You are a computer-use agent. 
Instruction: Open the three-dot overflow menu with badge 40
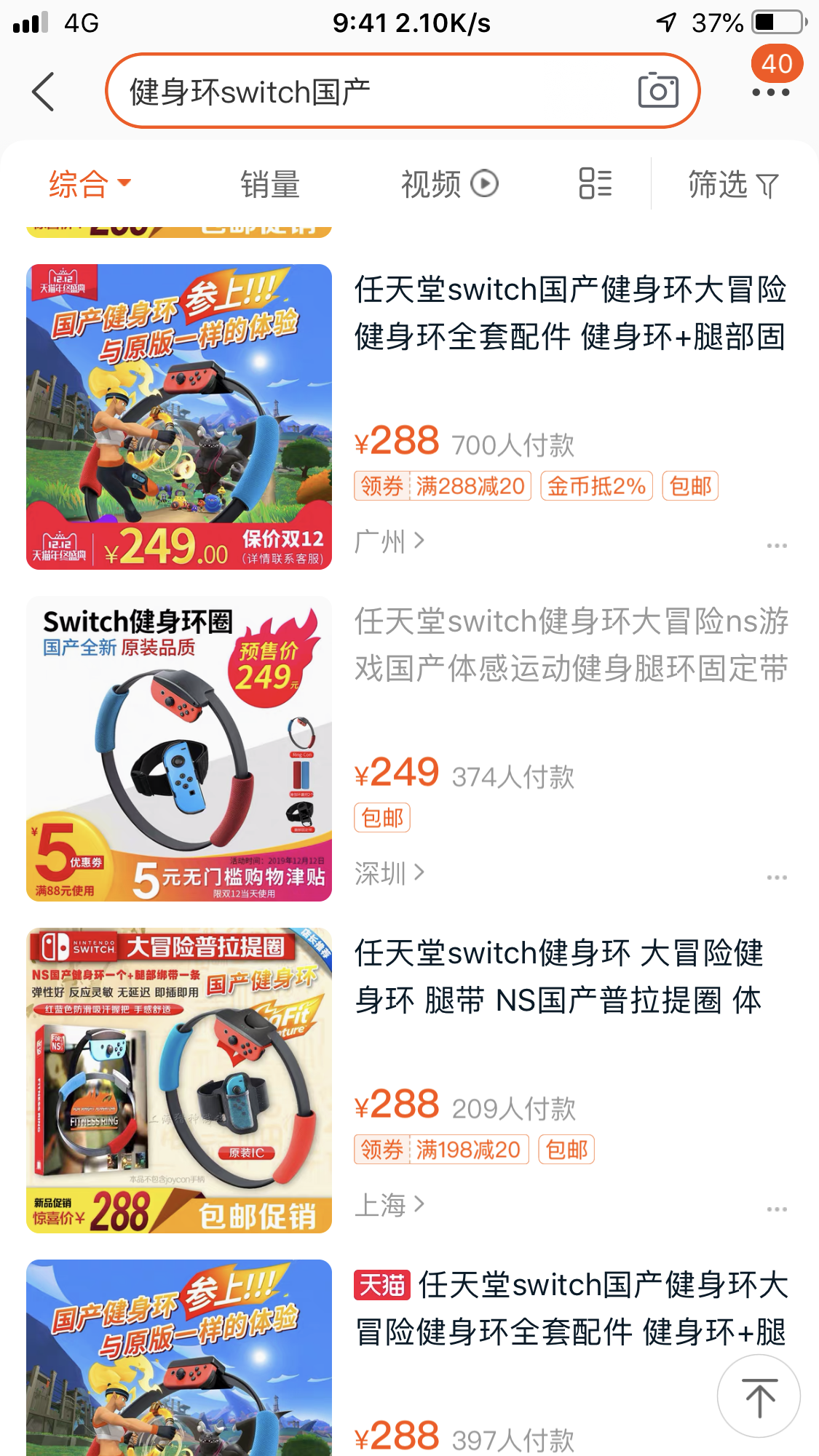click(771, 92)
